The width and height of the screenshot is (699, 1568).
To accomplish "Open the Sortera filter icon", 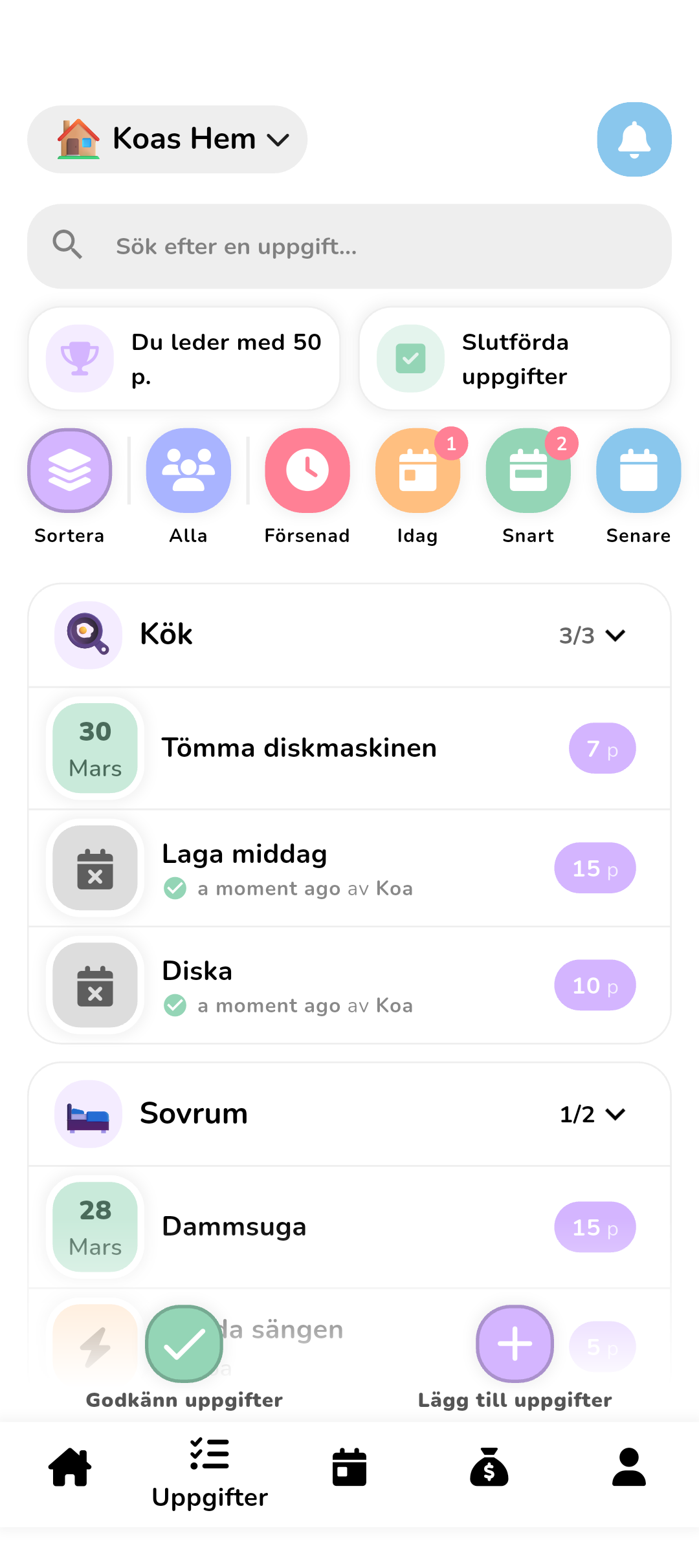I will pos(69,471).
